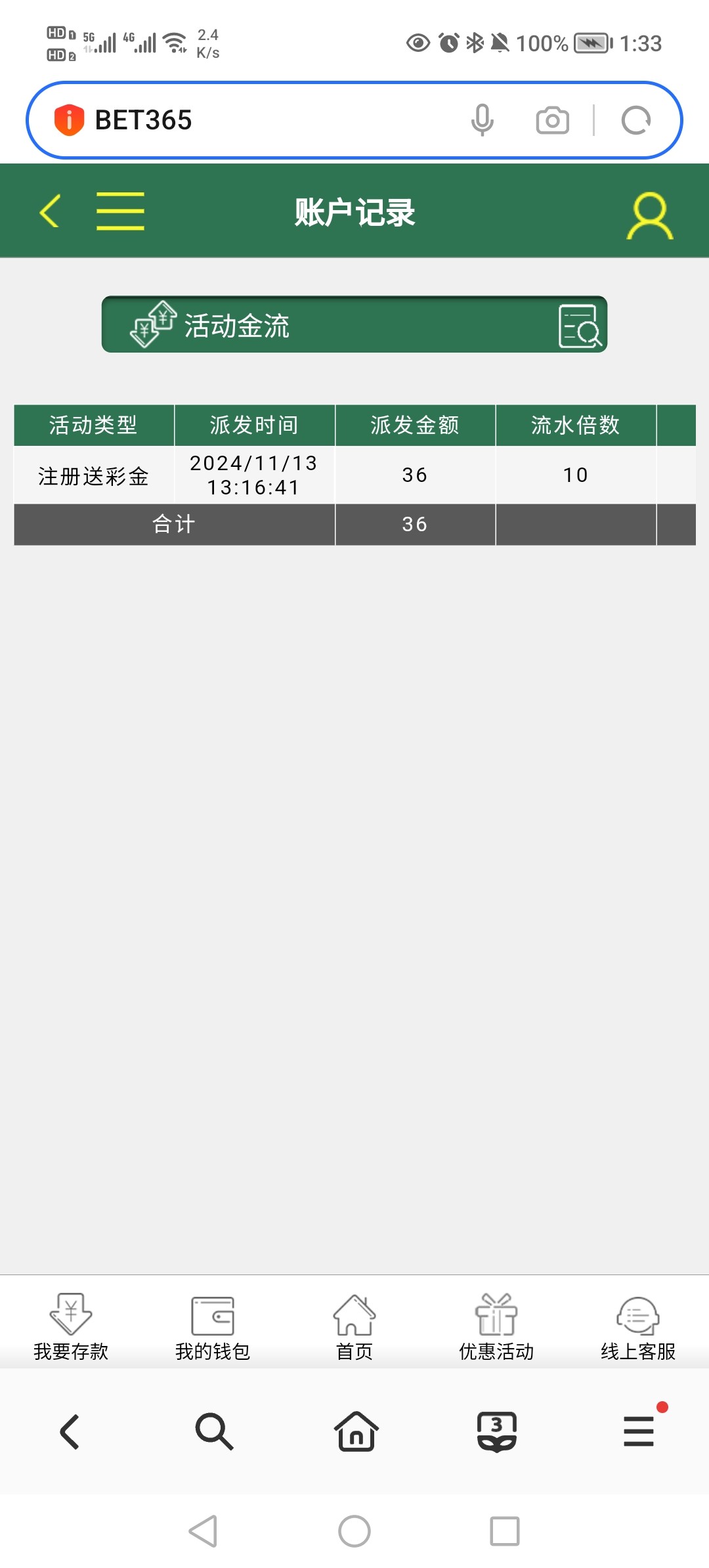Open 优惠活动 promotions gift icon

(496, 1322)
